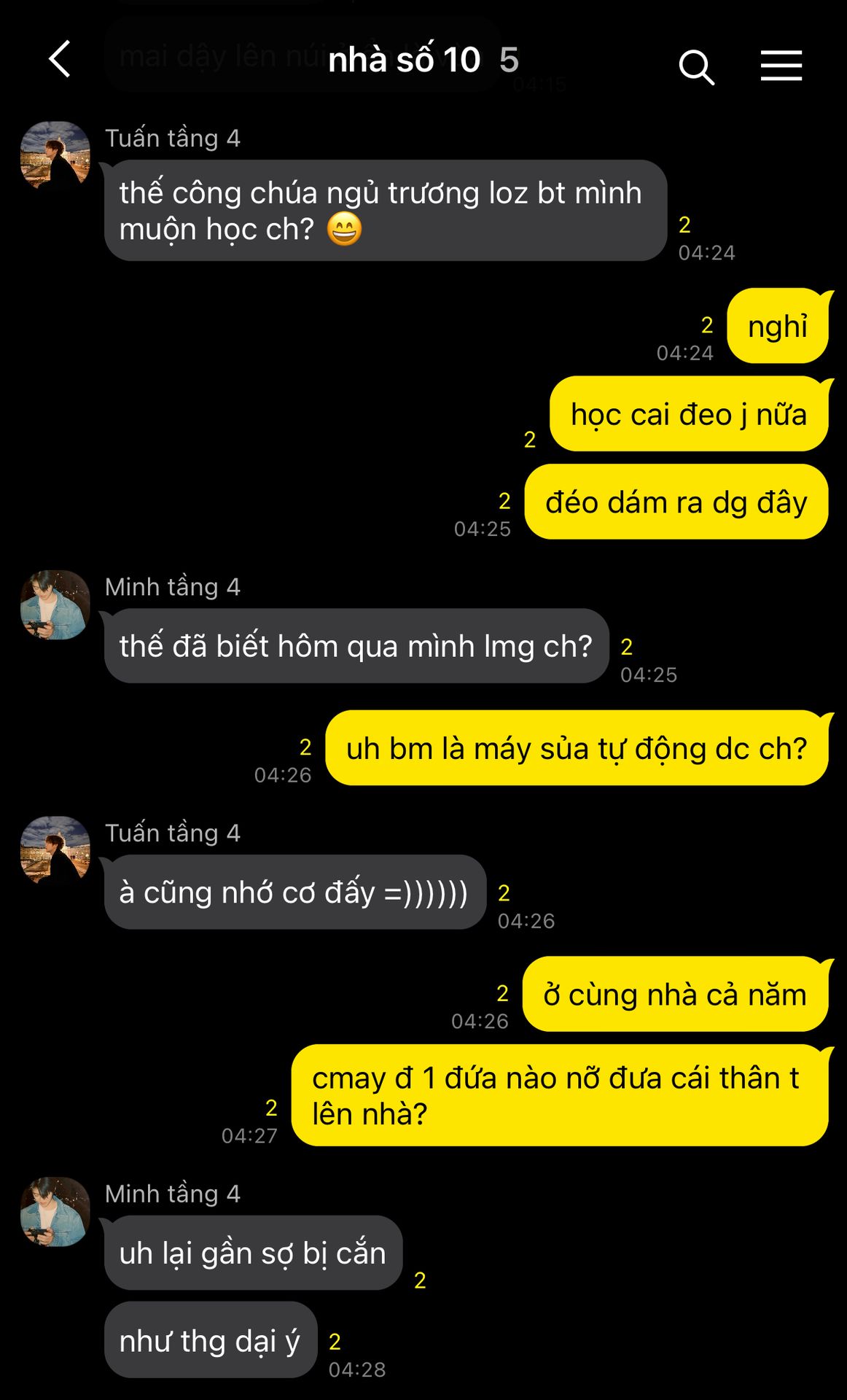Open the chat room hamburger menu
This screenshot has height=1400, width=847.
(781, 66)
